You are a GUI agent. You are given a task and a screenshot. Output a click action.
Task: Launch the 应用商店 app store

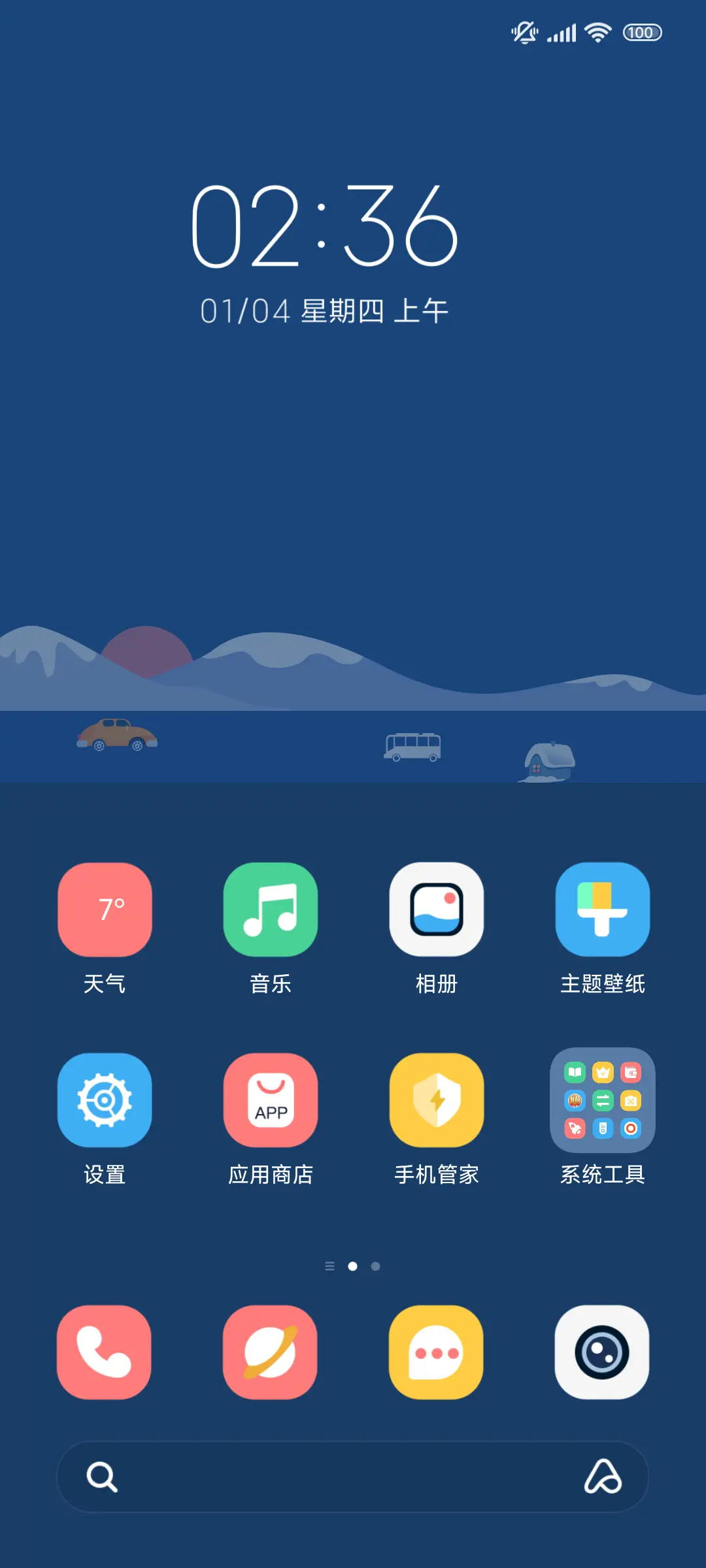coord(271,1100)
